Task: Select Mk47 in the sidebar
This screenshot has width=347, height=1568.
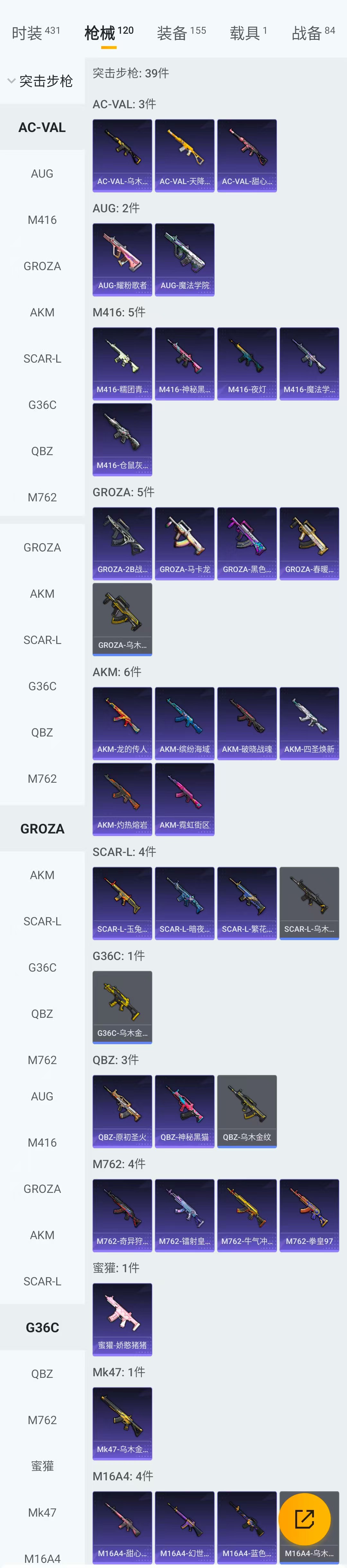Action: [42, 1512]
